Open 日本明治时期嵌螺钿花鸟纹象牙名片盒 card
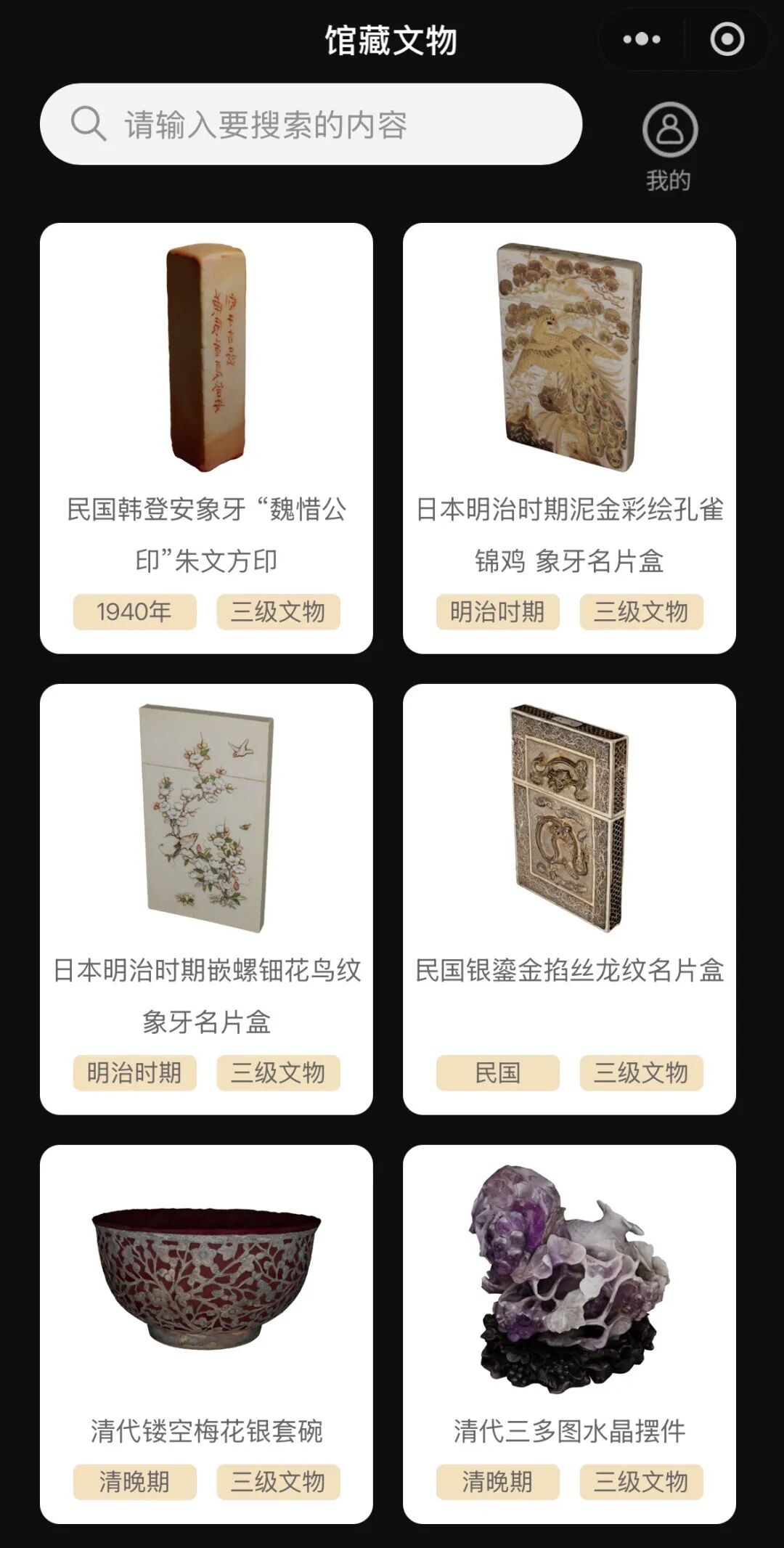Image resolution: width=784 pixels, height=1548 pixels. point(206,899)
